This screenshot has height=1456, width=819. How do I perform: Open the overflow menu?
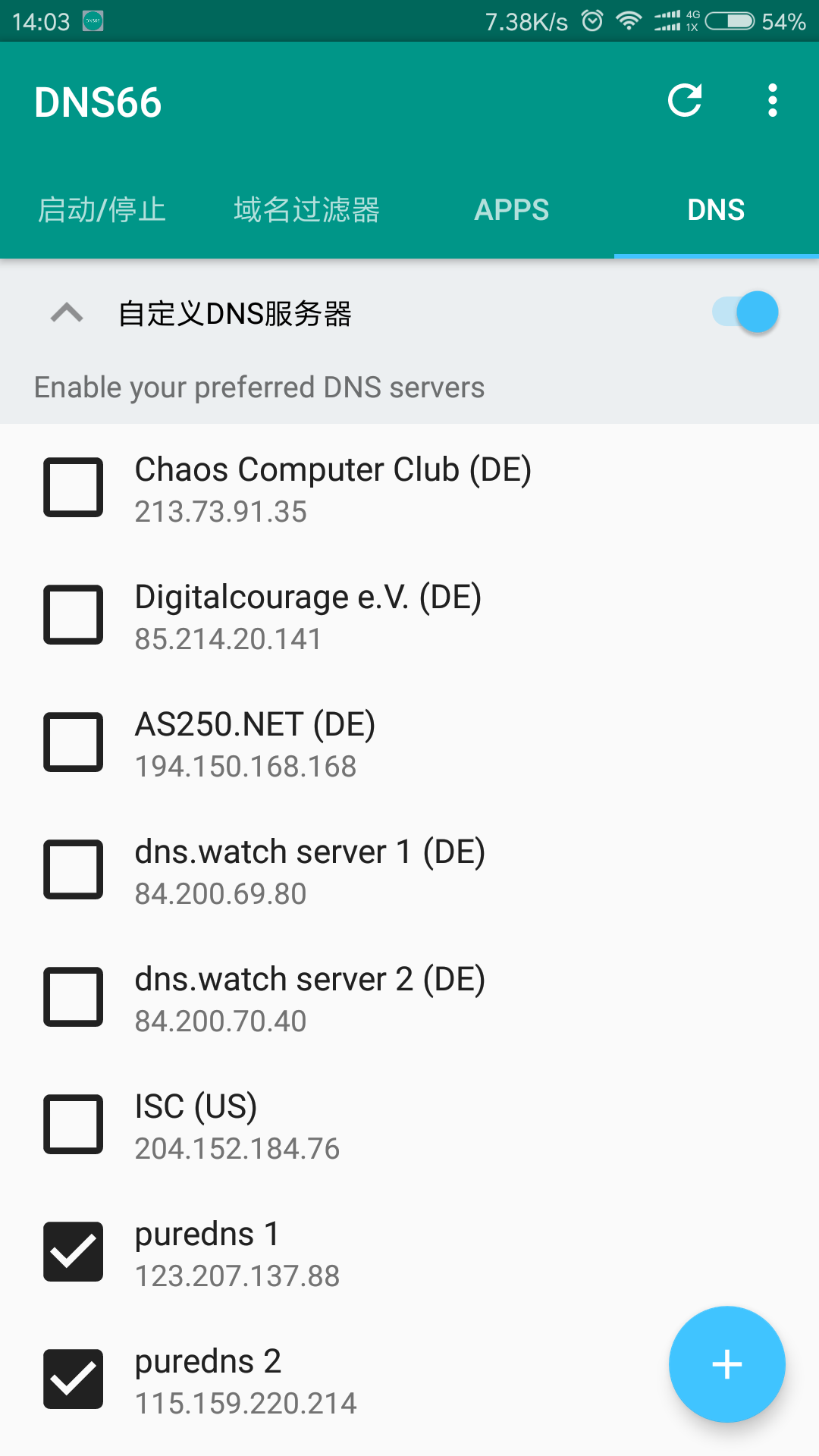[772, 101]
